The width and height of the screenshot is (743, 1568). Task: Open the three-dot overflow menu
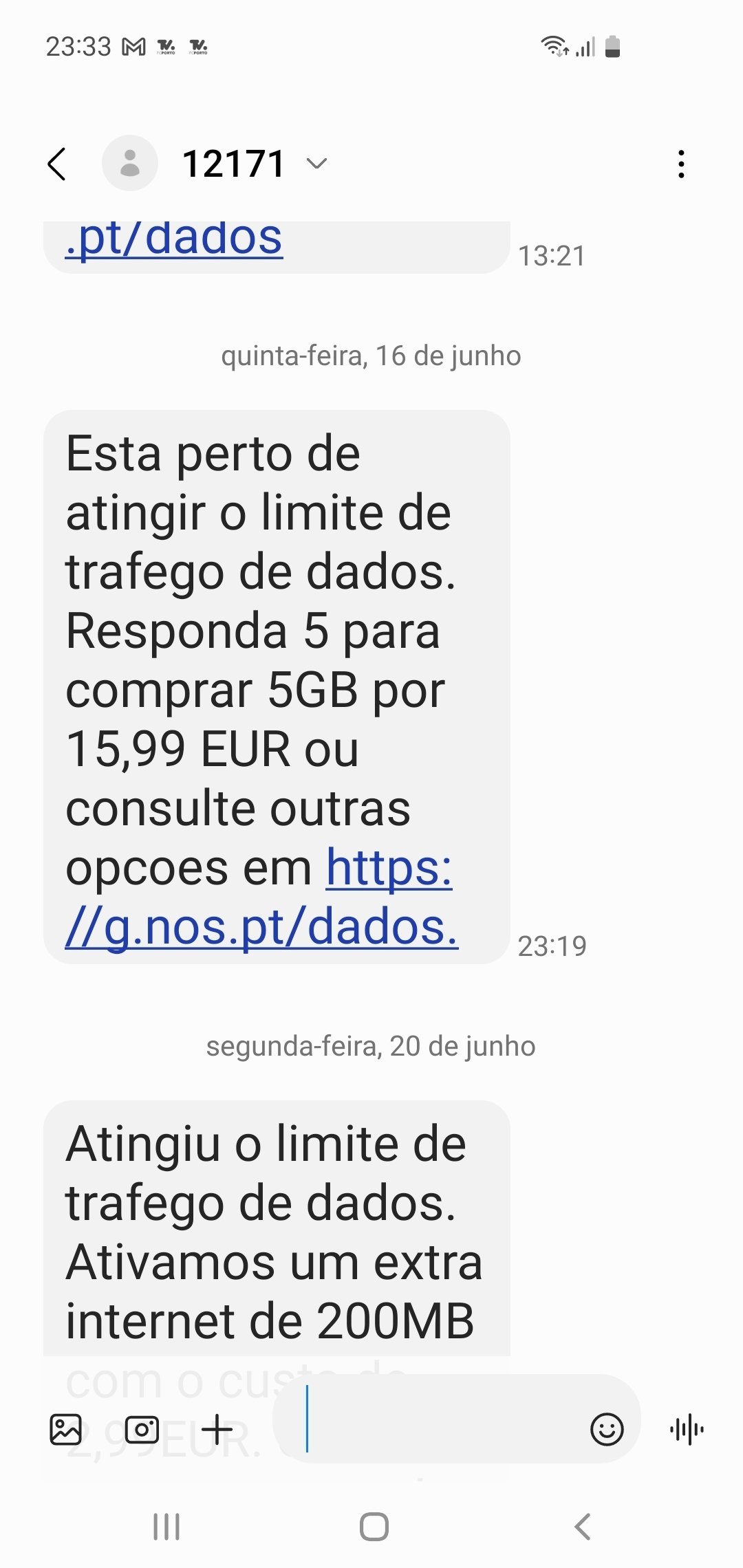click(x=681, y=164)
